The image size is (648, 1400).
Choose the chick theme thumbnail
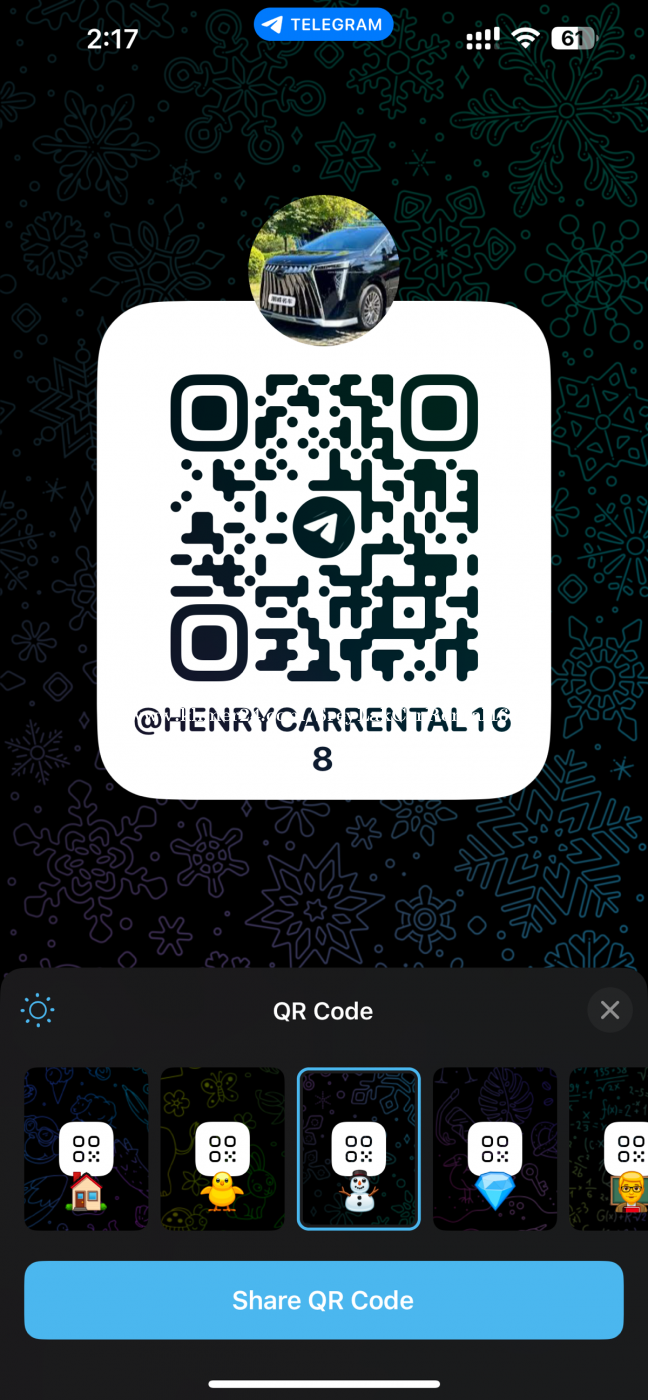click(222, 1149)
